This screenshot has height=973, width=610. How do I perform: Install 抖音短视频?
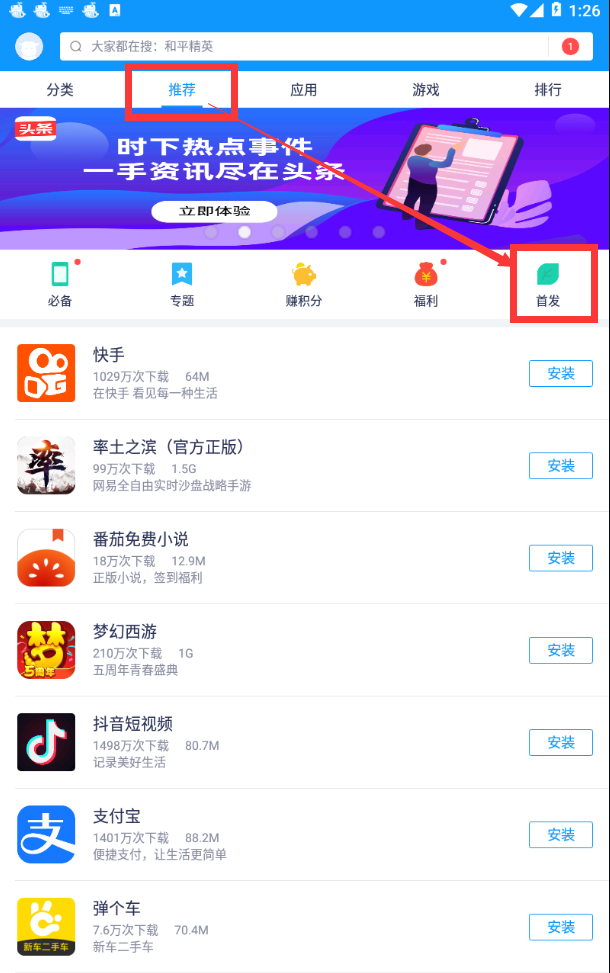tap(560, 742)
